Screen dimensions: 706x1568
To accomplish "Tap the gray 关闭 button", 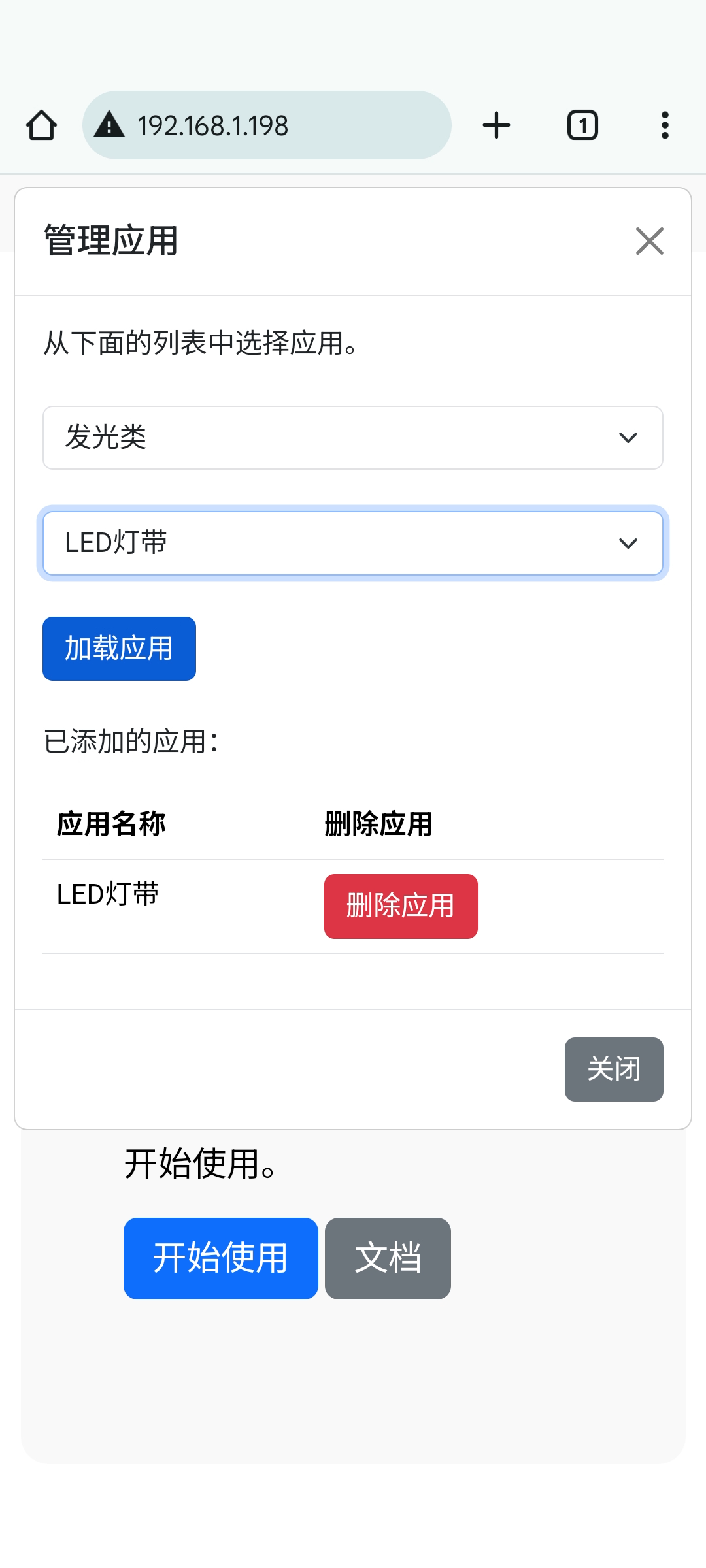I will point(614,1070).
